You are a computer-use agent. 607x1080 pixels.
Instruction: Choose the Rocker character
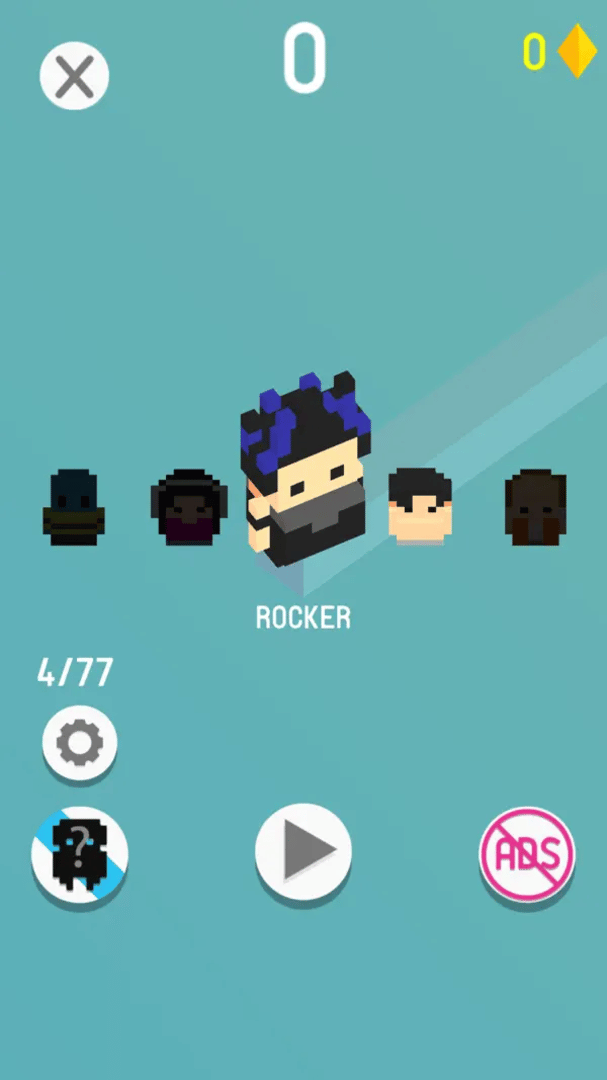point(305,470)
